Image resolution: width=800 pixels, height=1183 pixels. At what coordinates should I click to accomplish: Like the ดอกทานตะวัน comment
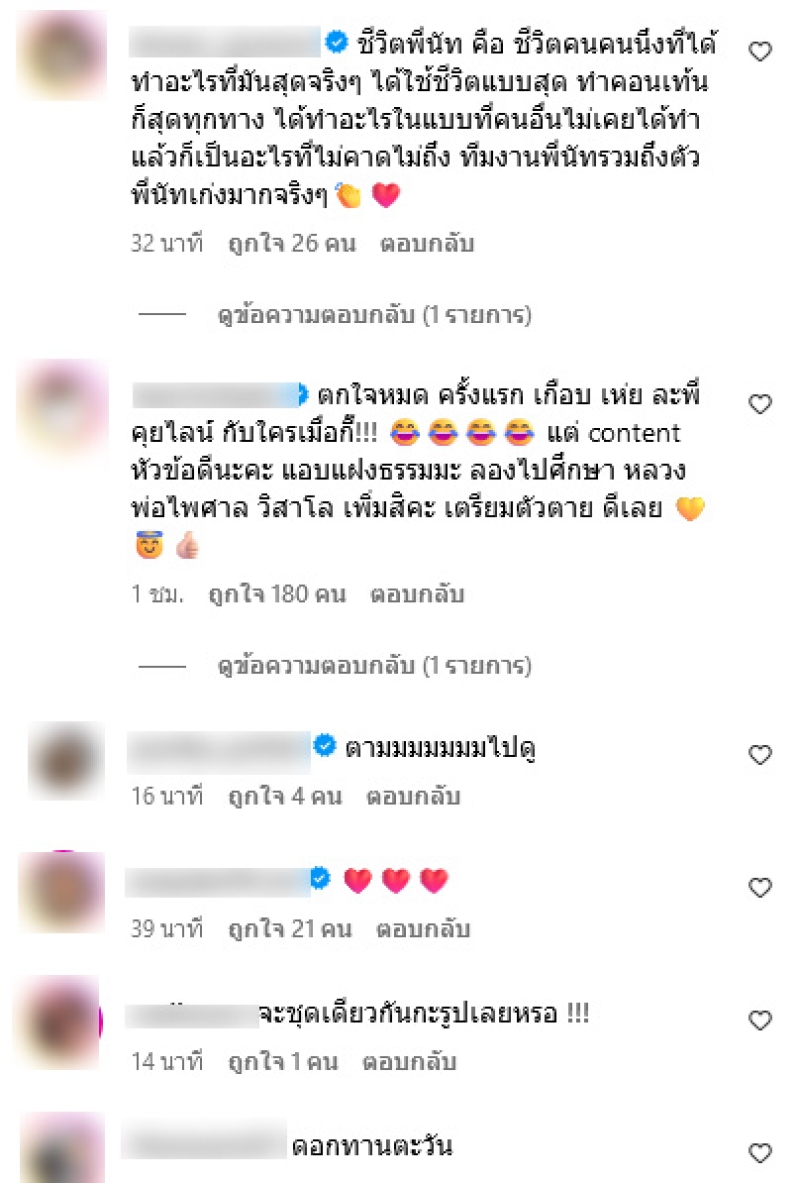pyautogui.click(x=760, y=1152)
